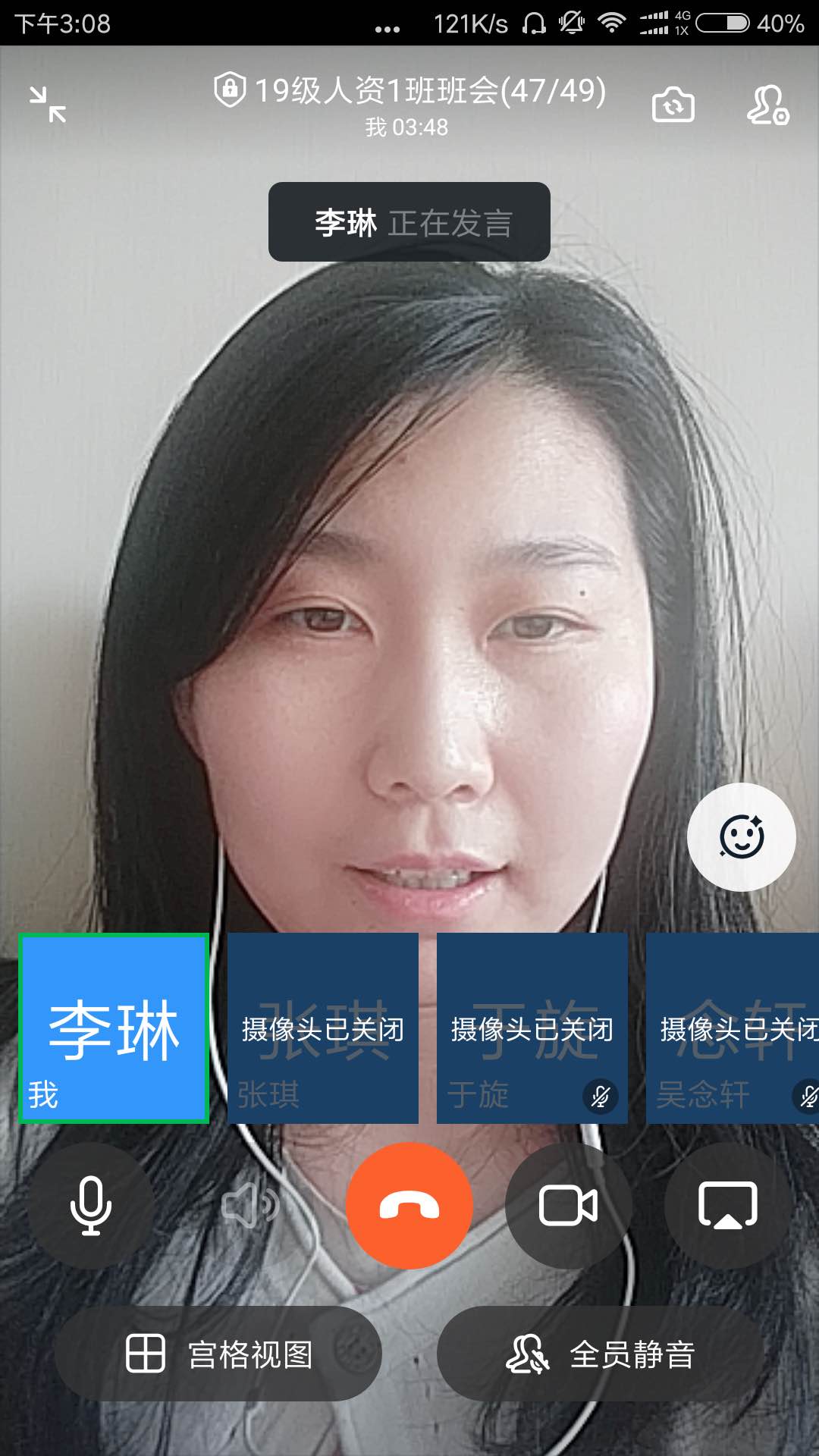The width and height of the screenshot is (819, 1456).
Task: Open the beauty effects button
Action: (741, 837)
